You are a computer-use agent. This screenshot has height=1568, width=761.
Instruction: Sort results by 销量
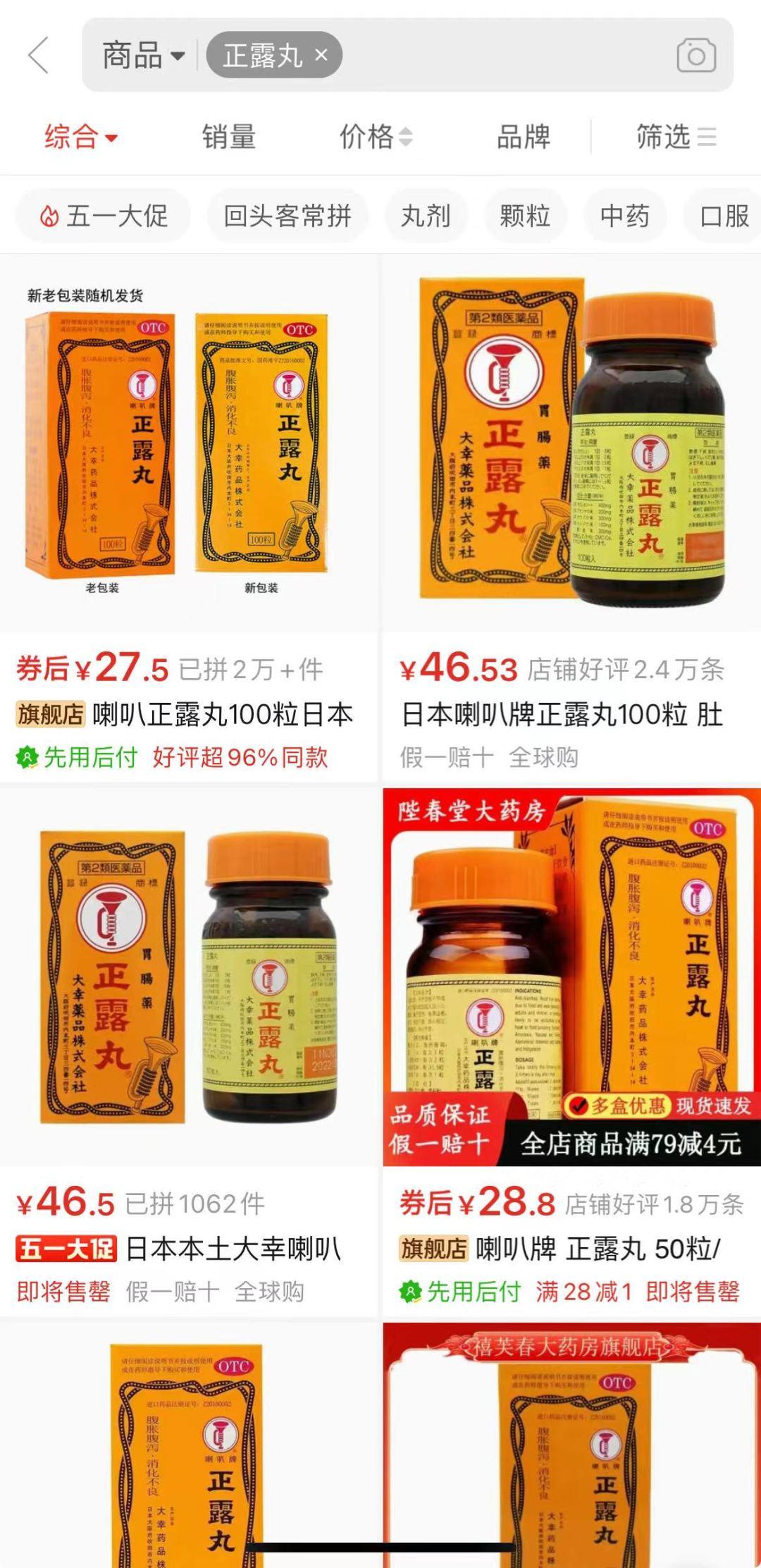pyautogui.click(x=229, y=137)
